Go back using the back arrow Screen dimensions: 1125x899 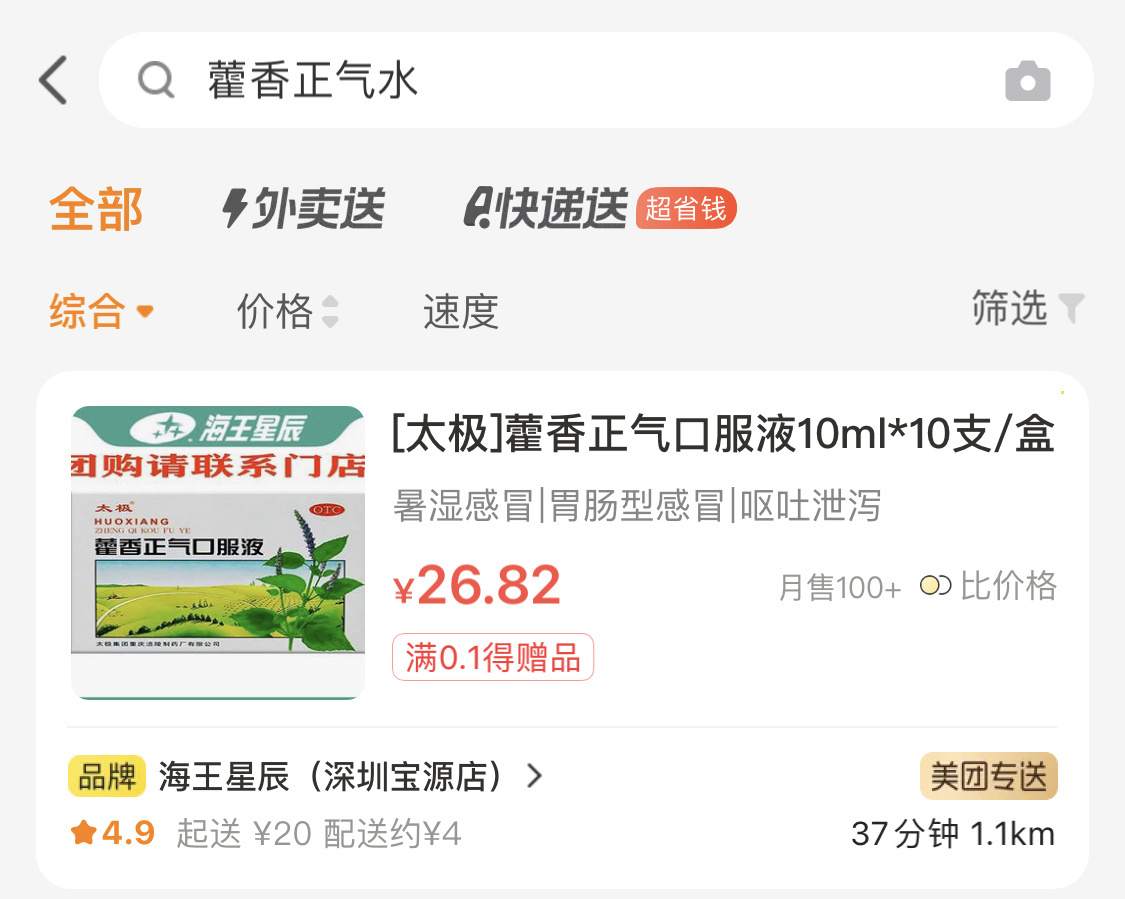[x=53, y=80]
